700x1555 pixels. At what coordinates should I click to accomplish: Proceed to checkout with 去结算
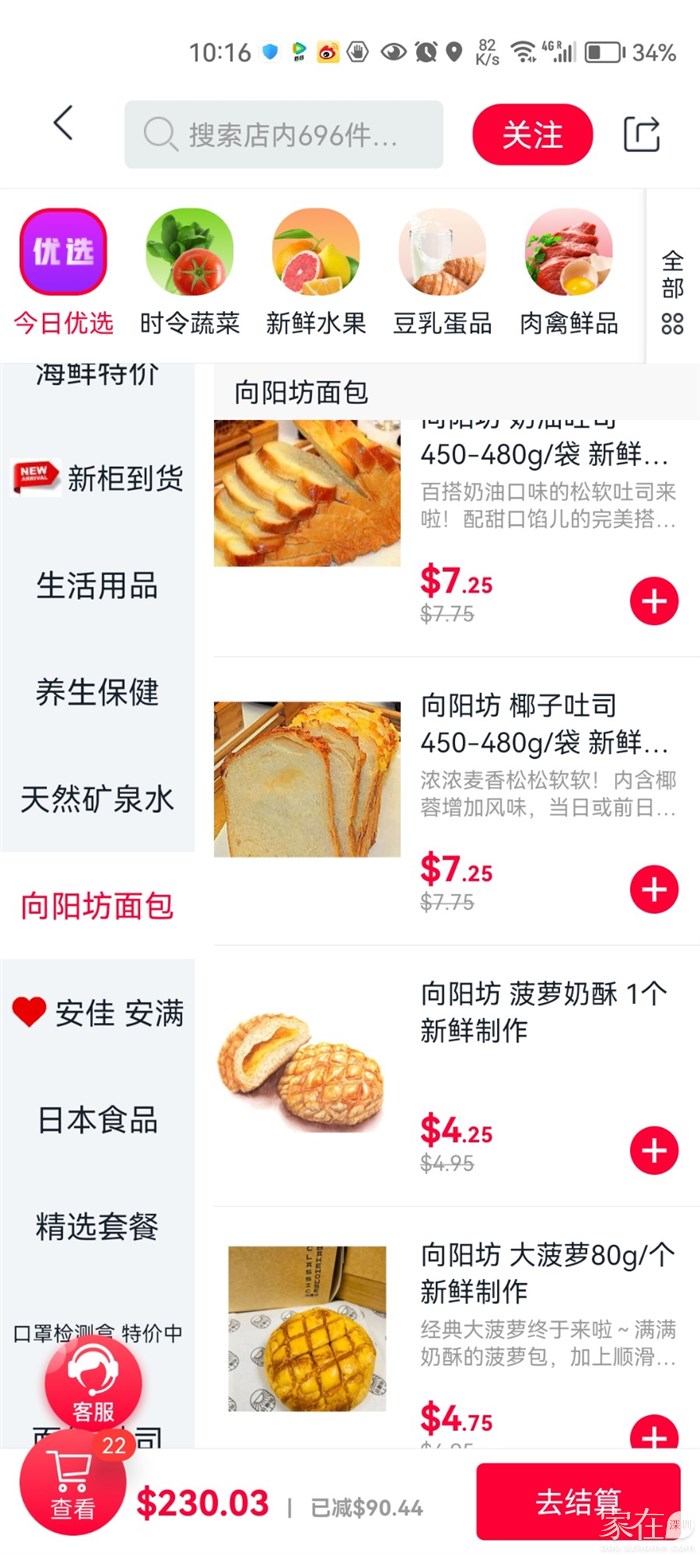click(578, 1501)
